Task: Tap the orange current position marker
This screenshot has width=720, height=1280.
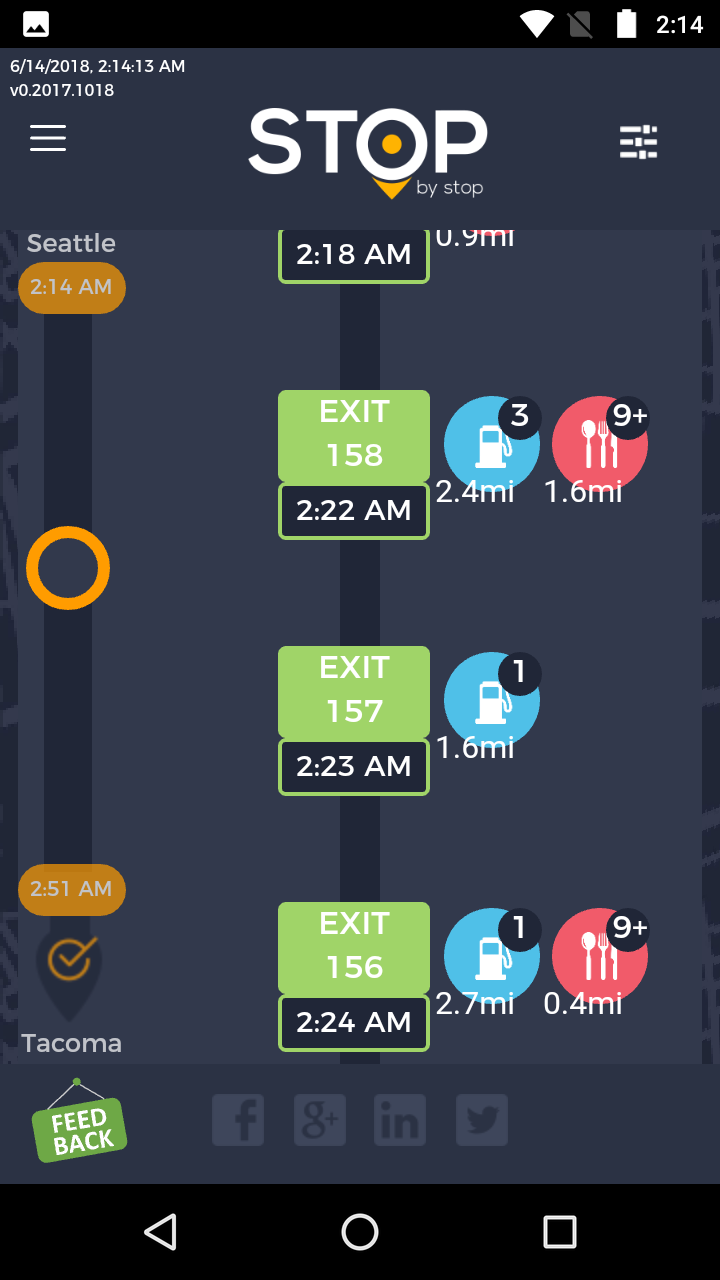Action: click(68, 568)
